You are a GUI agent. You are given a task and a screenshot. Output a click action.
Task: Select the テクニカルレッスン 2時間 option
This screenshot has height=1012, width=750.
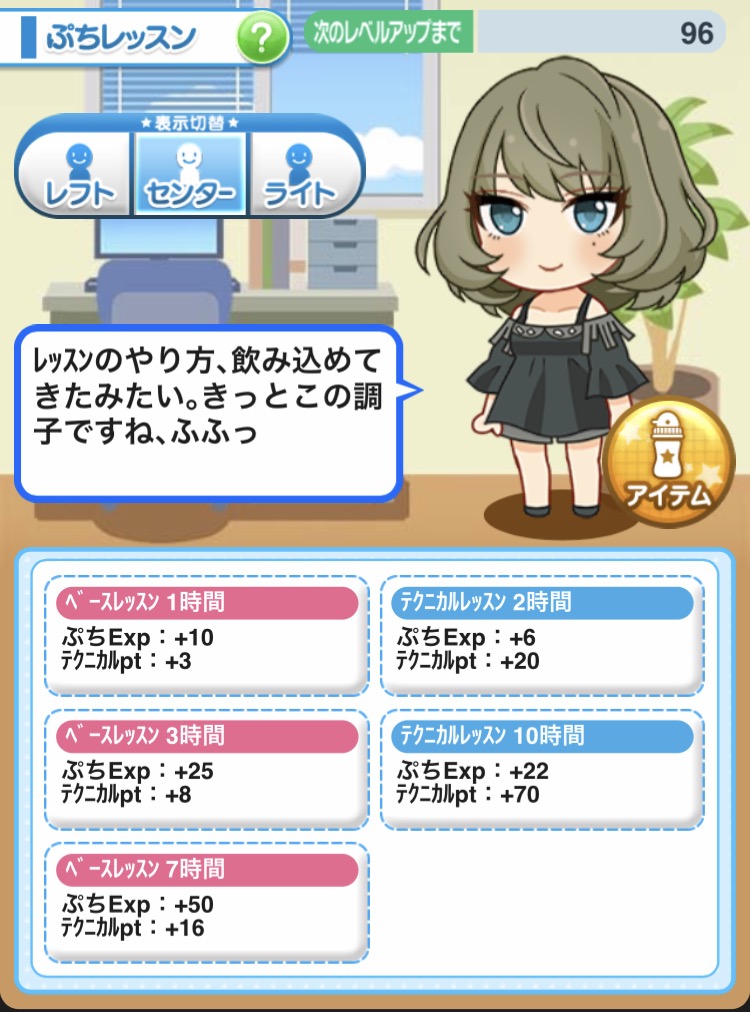point(541,636)
